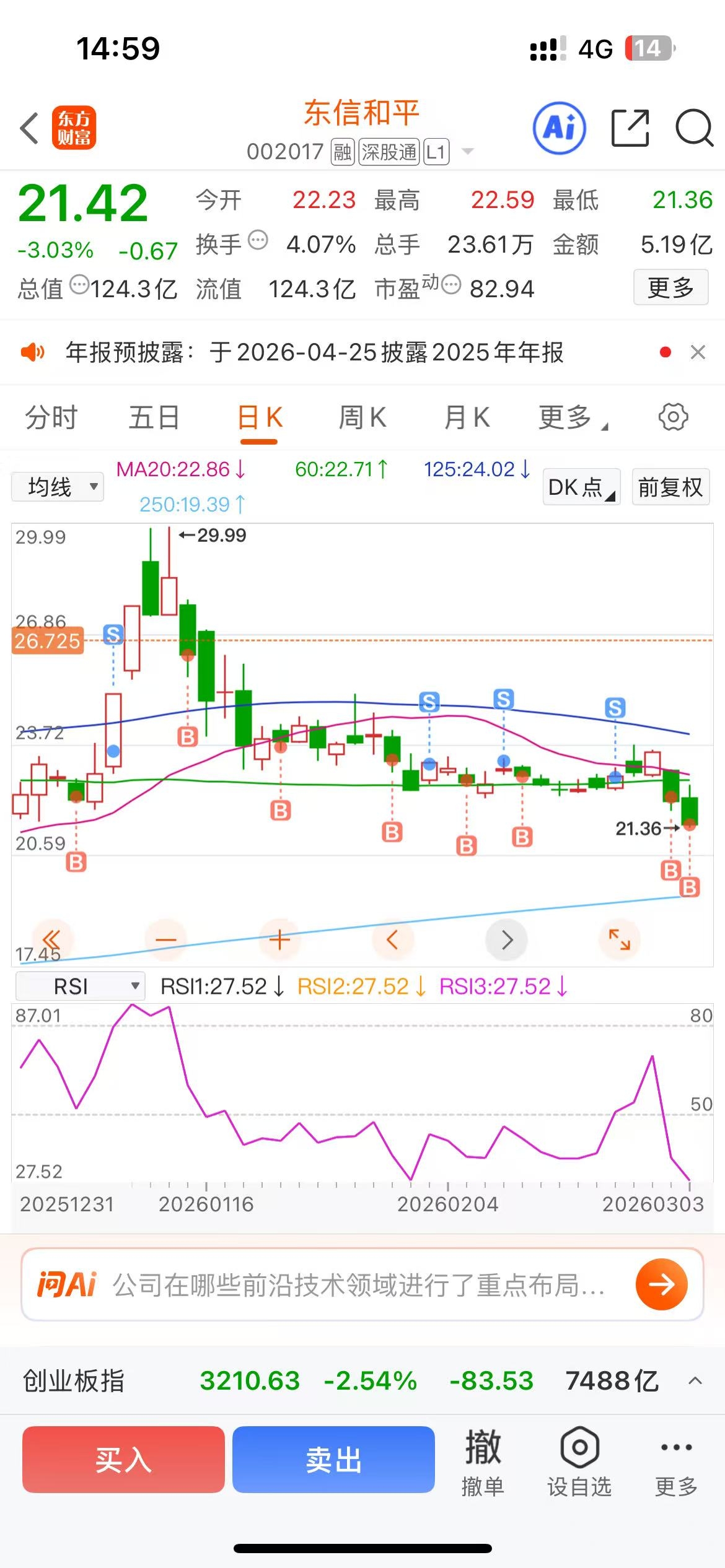This screenshot has height=1568, width=725.
Task: Open the AI assistant icon
Action: click(560, 128)
